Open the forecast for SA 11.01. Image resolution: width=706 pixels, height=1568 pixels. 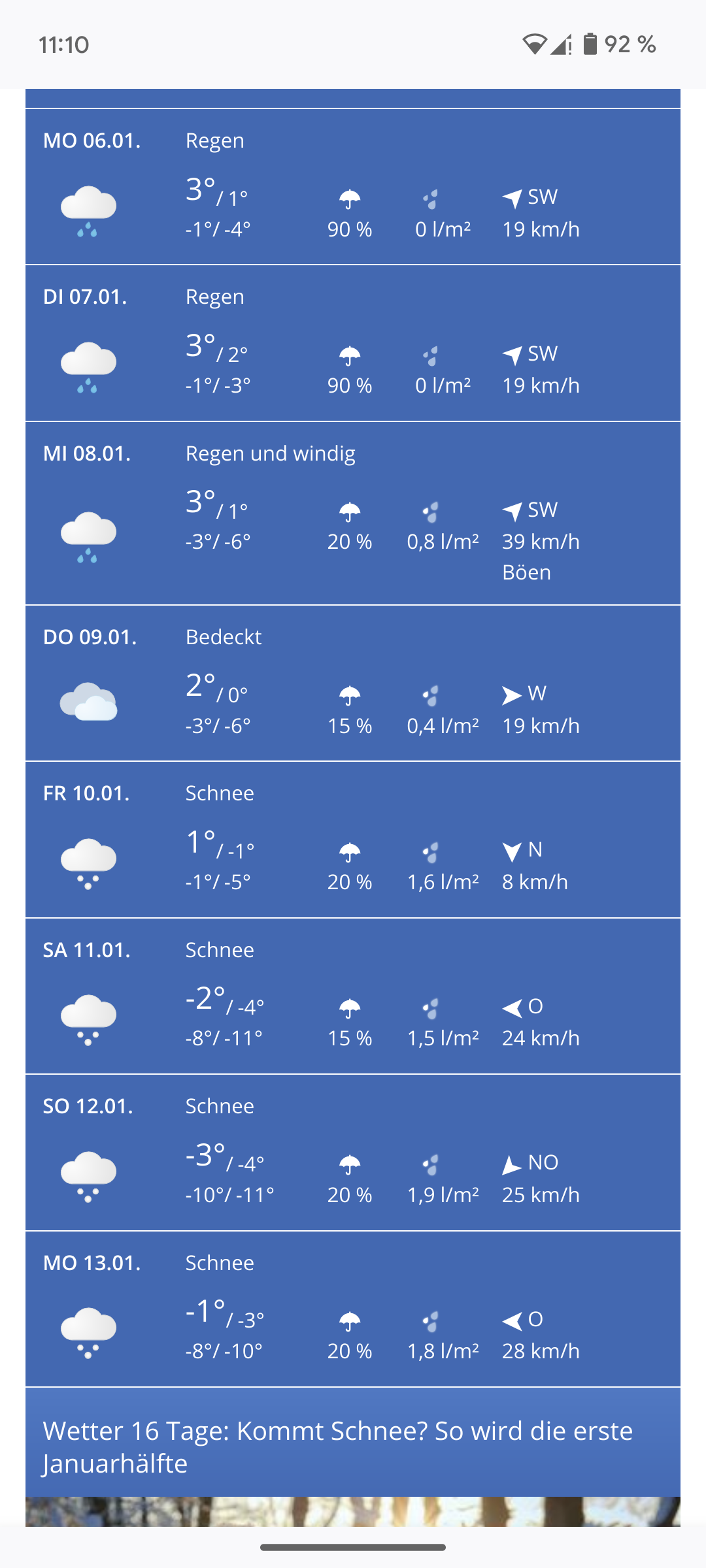[353, 996]
